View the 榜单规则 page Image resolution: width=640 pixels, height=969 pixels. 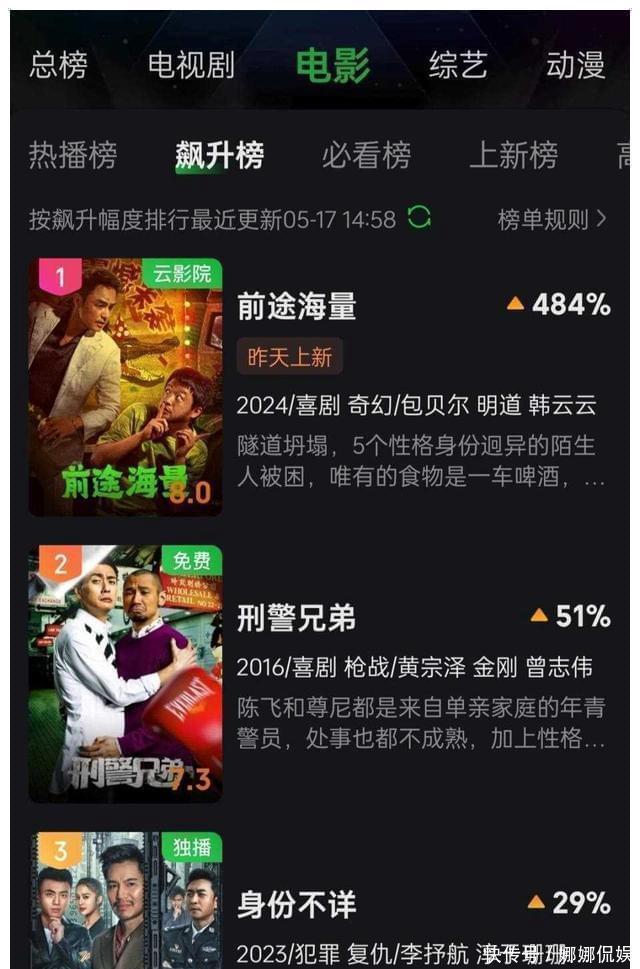552,218
